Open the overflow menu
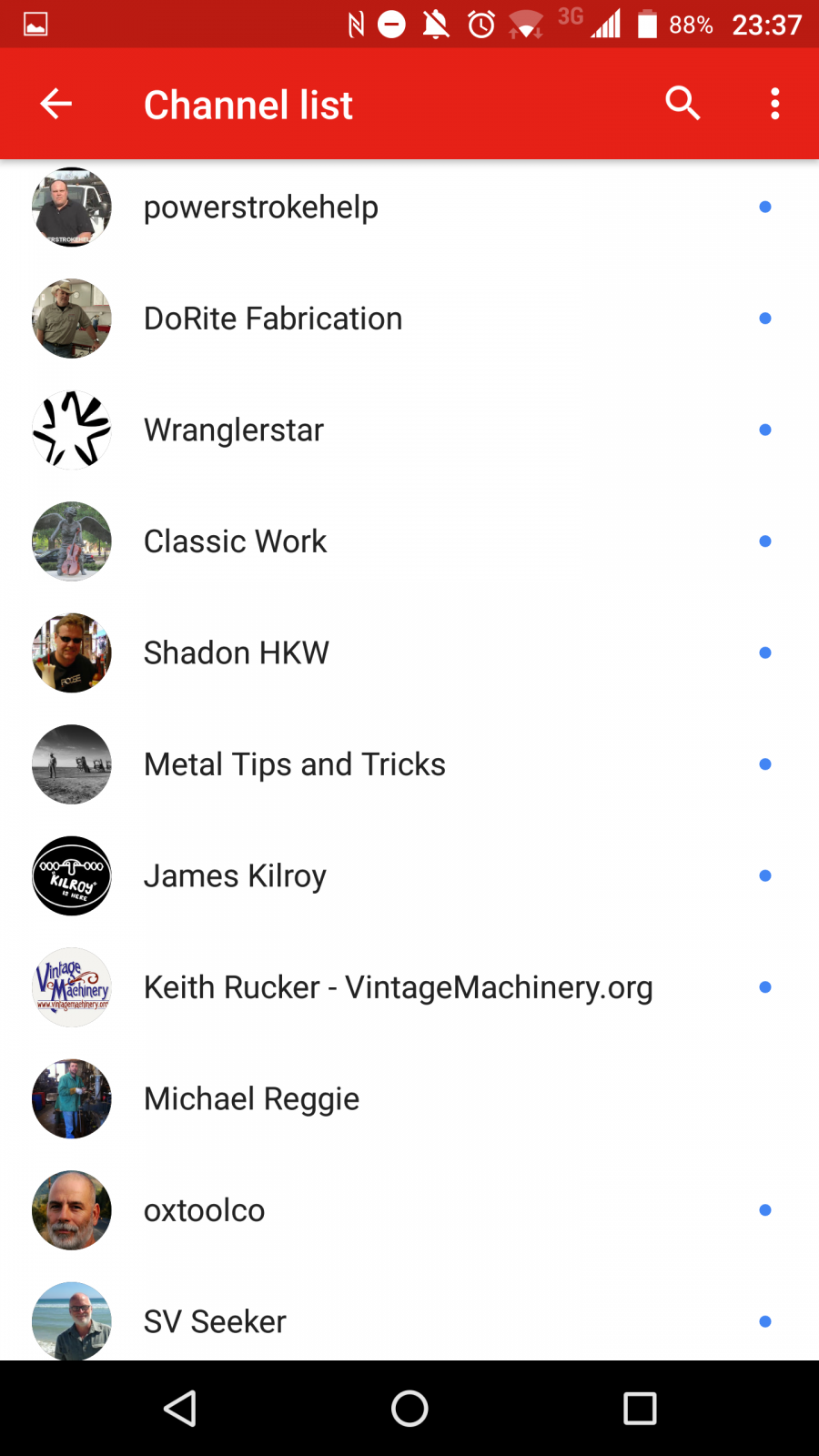Image resolution: width=819 pixels, height=1456 pixels. click(x=774, y=104)
